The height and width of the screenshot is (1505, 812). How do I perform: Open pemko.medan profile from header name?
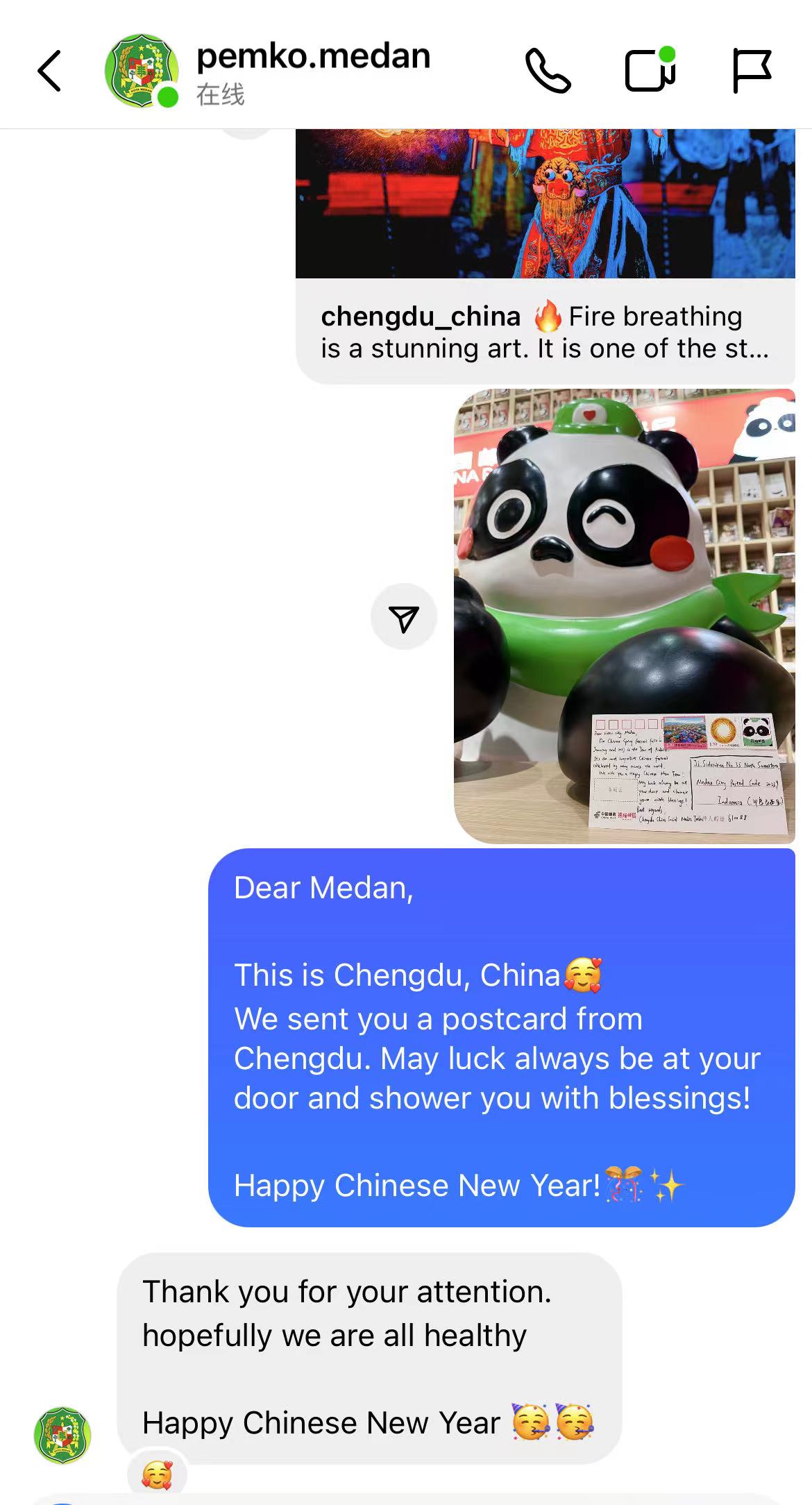(x=313, y=57)
